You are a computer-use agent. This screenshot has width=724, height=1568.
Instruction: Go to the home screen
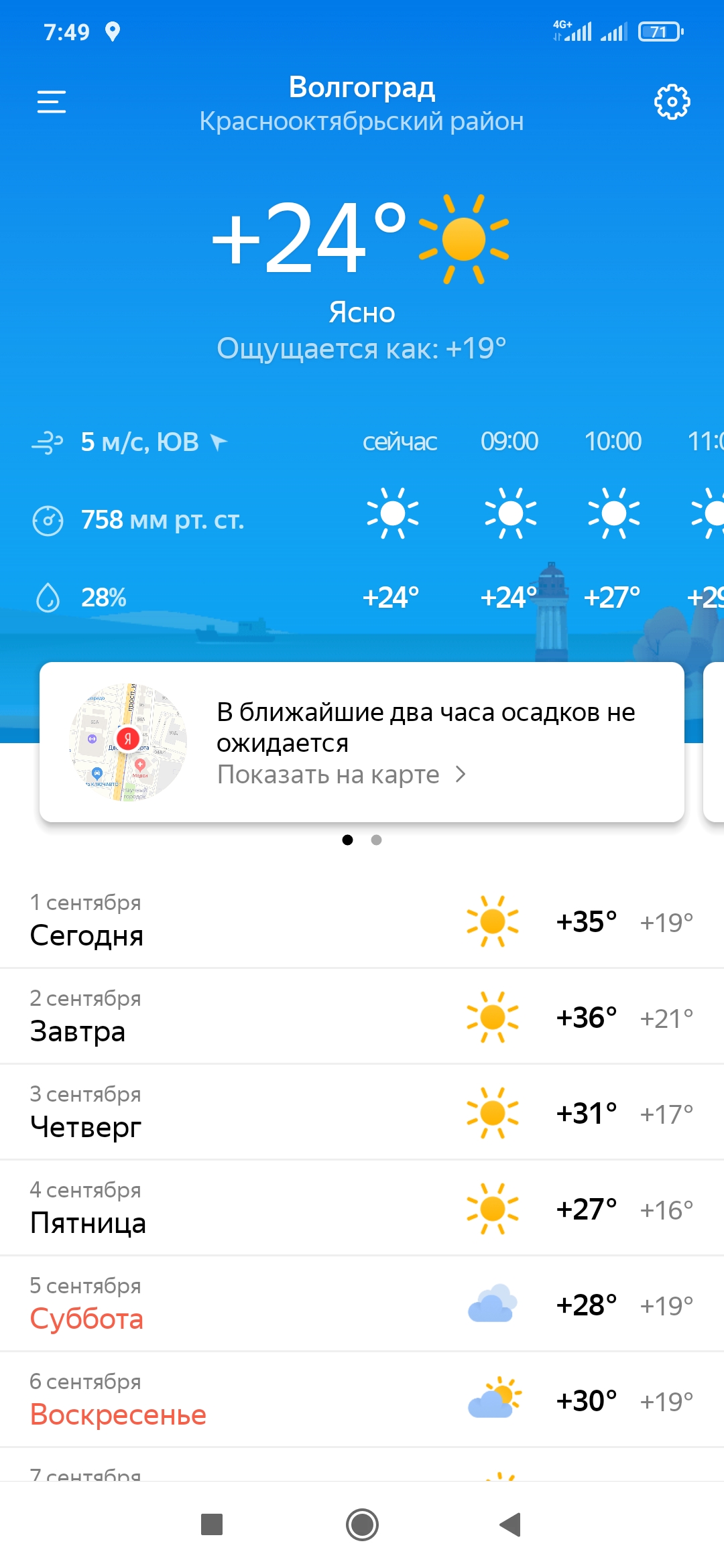(362, 1524)
